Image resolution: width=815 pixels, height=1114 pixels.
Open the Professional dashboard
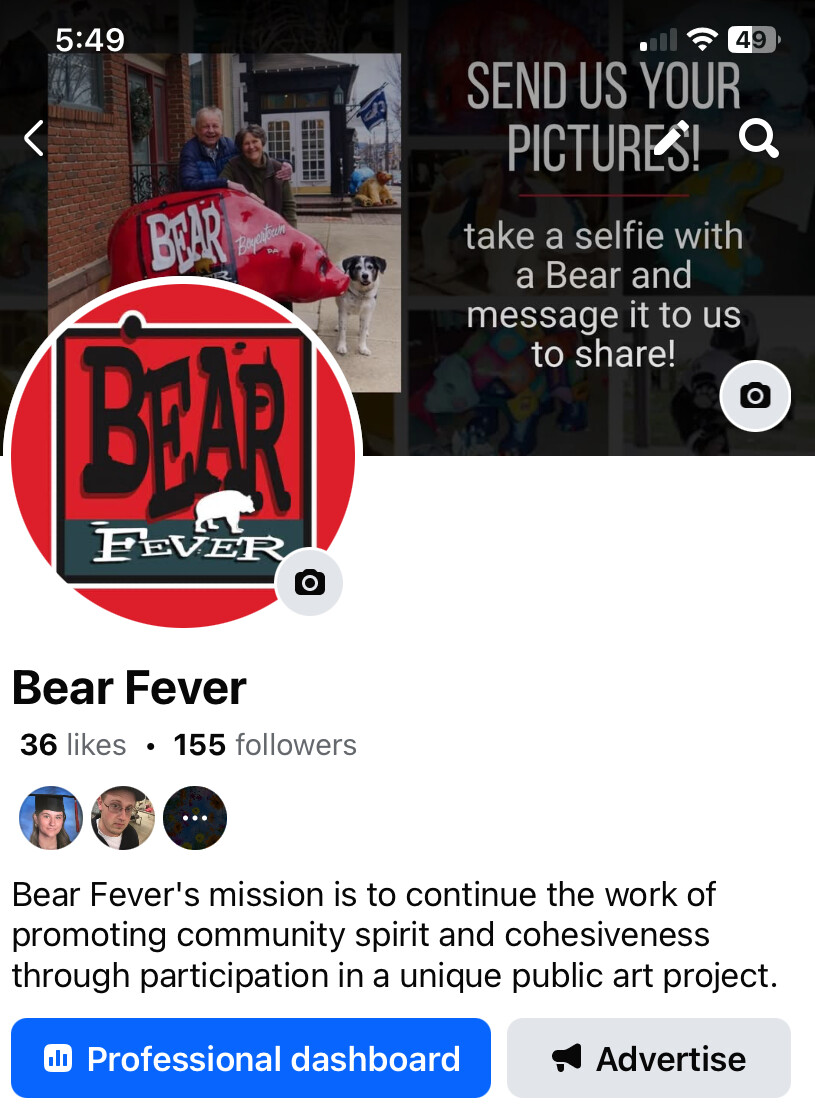(x=251, y=1058)
